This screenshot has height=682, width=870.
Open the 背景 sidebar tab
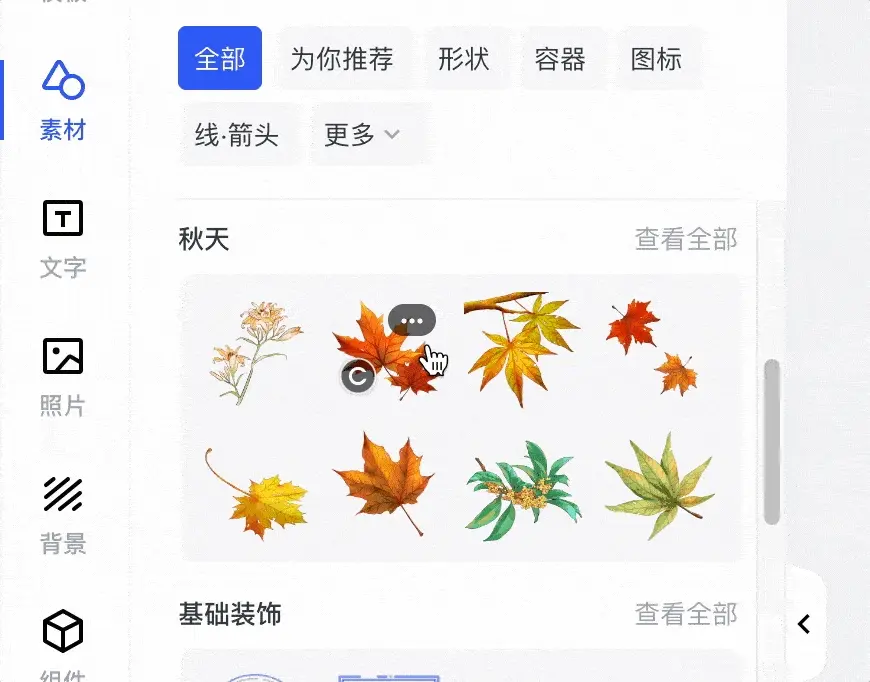63,515
